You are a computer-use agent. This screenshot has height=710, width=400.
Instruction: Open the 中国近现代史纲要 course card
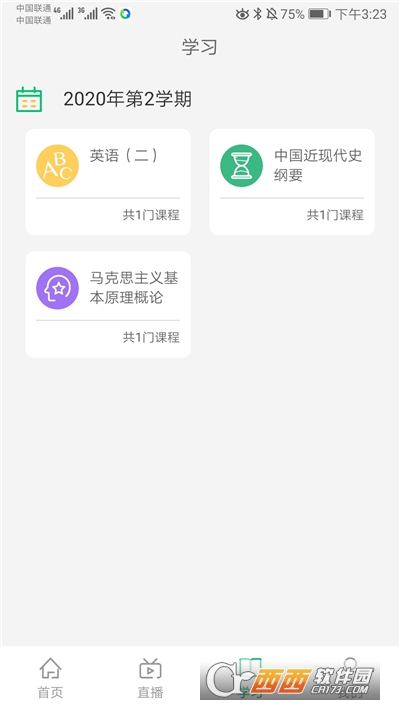pyautogui.click(x=292, y=182)
